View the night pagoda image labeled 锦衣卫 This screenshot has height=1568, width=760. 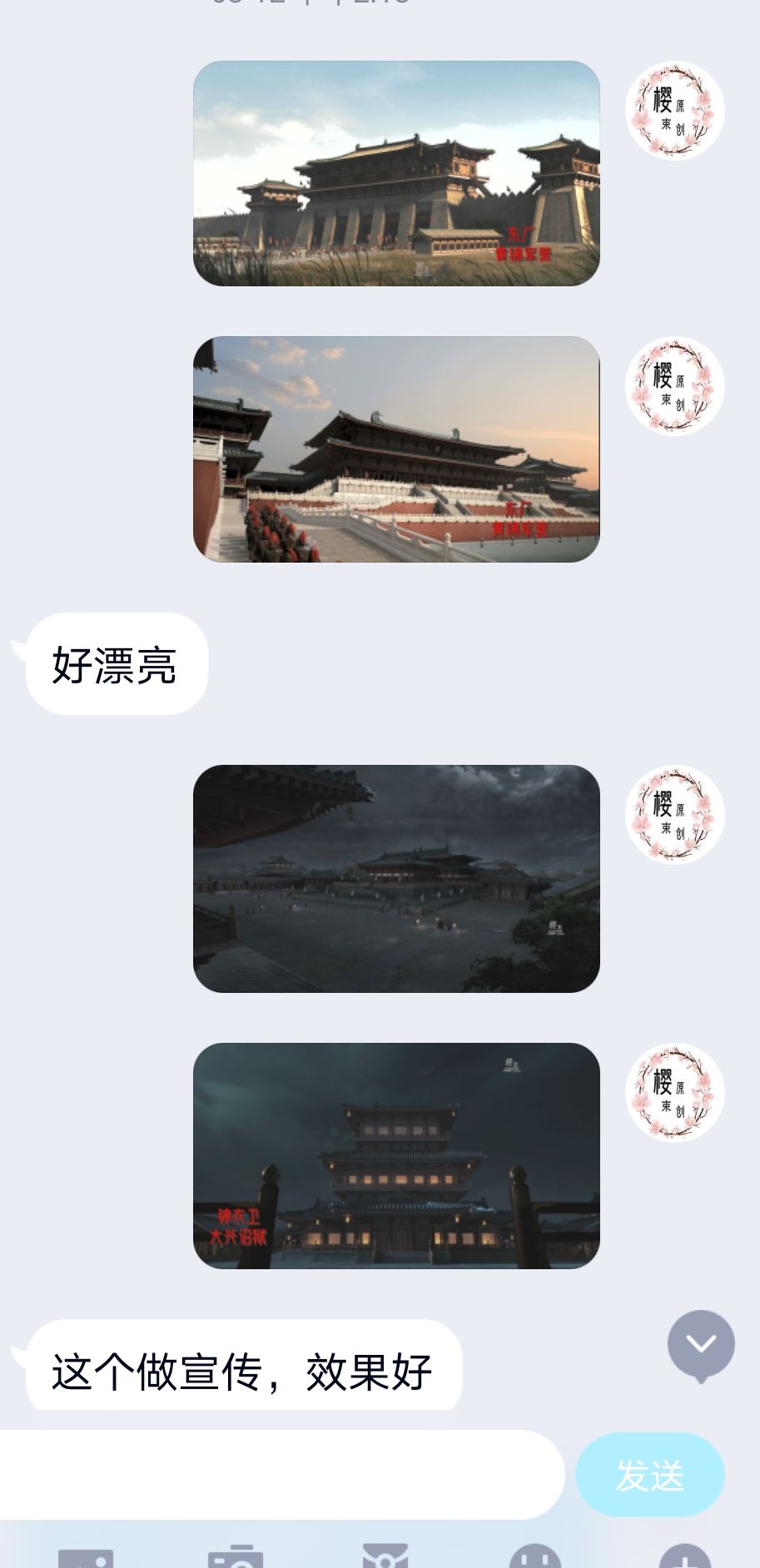point(396,1155)
